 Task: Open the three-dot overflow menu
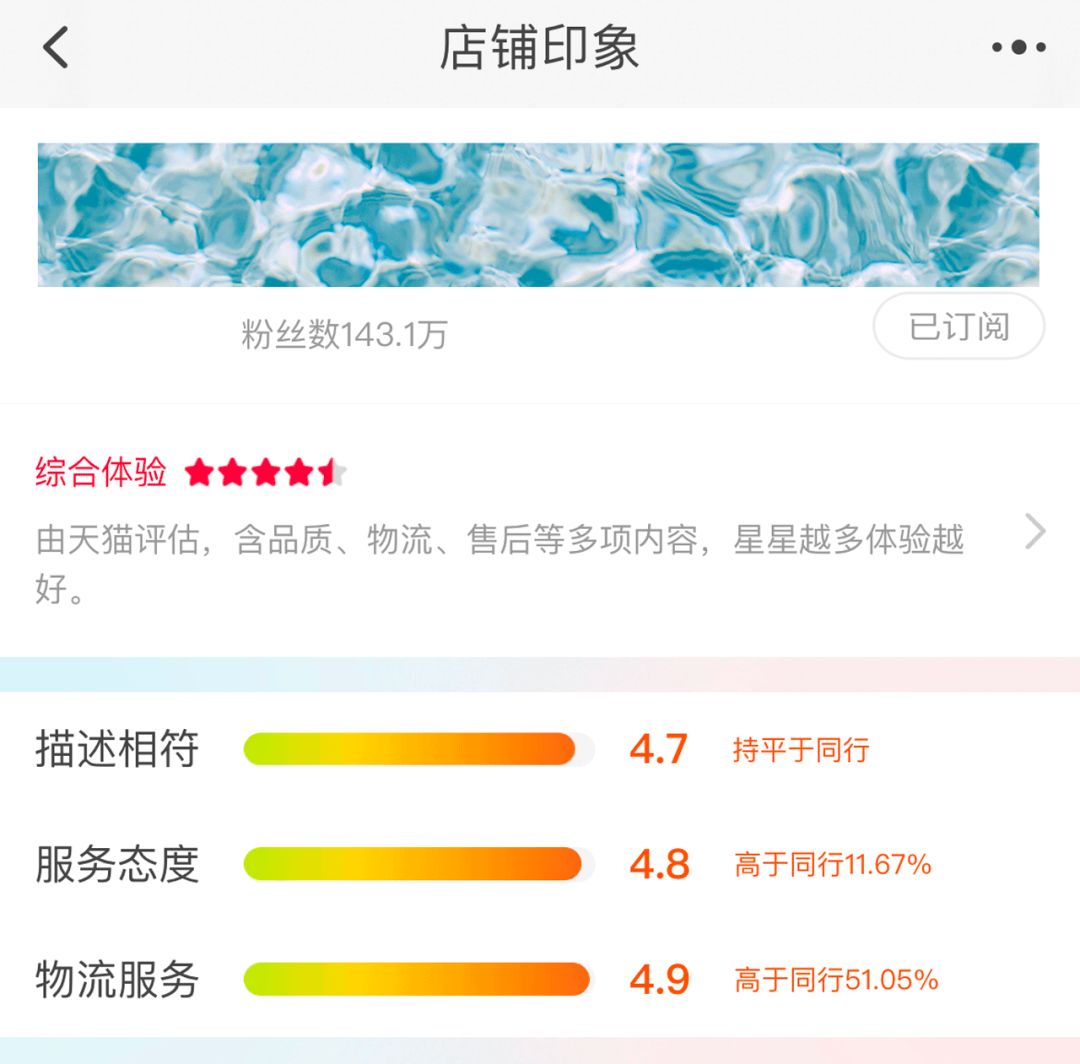[1018, 47]
